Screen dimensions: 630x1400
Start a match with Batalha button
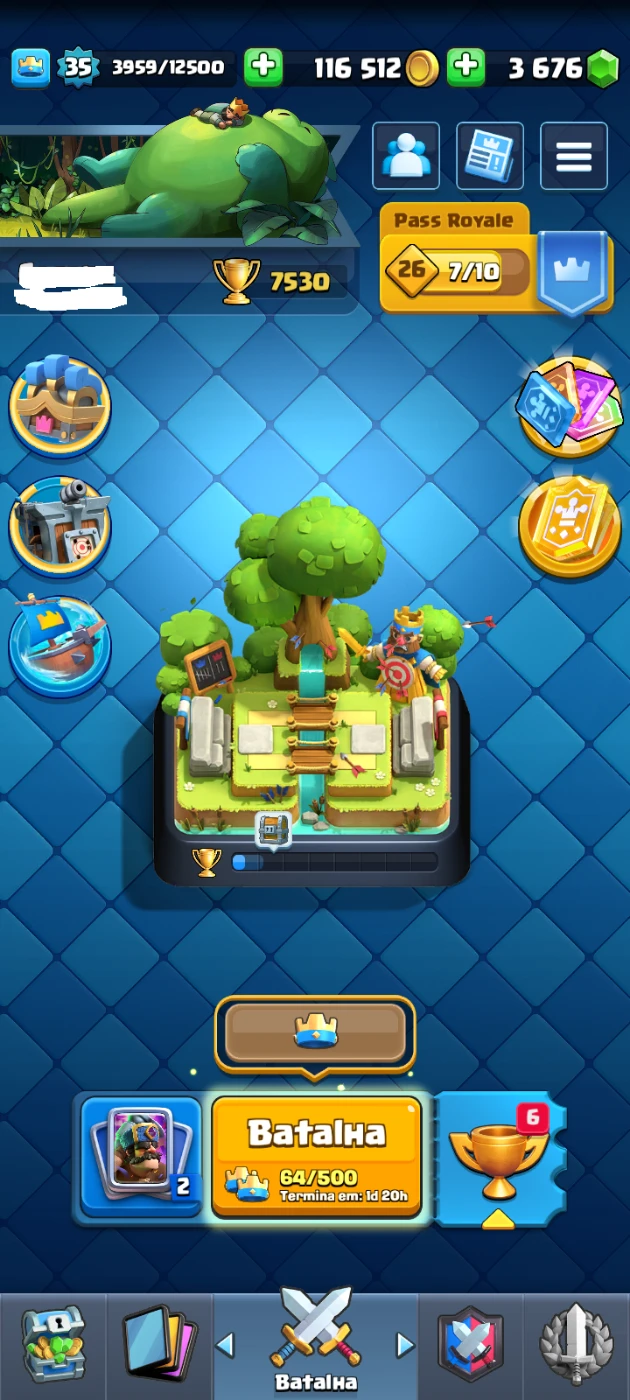point(316,1156)
